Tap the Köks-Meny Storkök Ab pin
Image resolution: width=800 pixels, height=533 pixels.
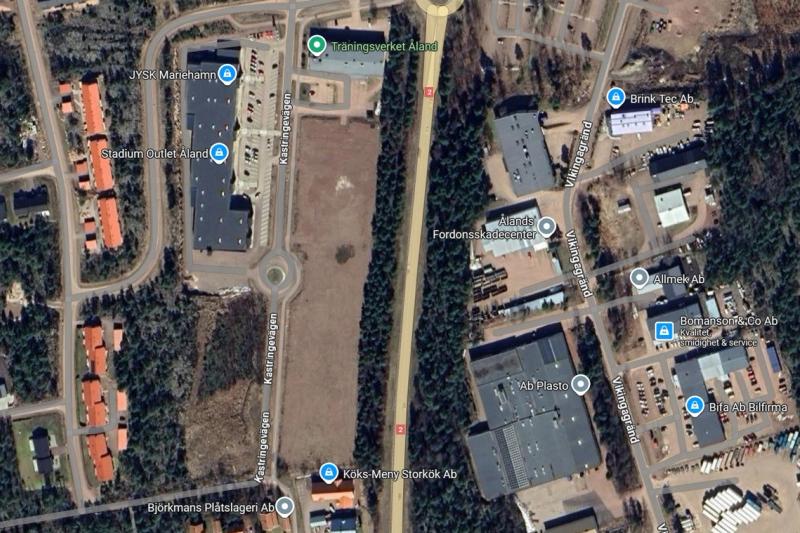(327, 471)
